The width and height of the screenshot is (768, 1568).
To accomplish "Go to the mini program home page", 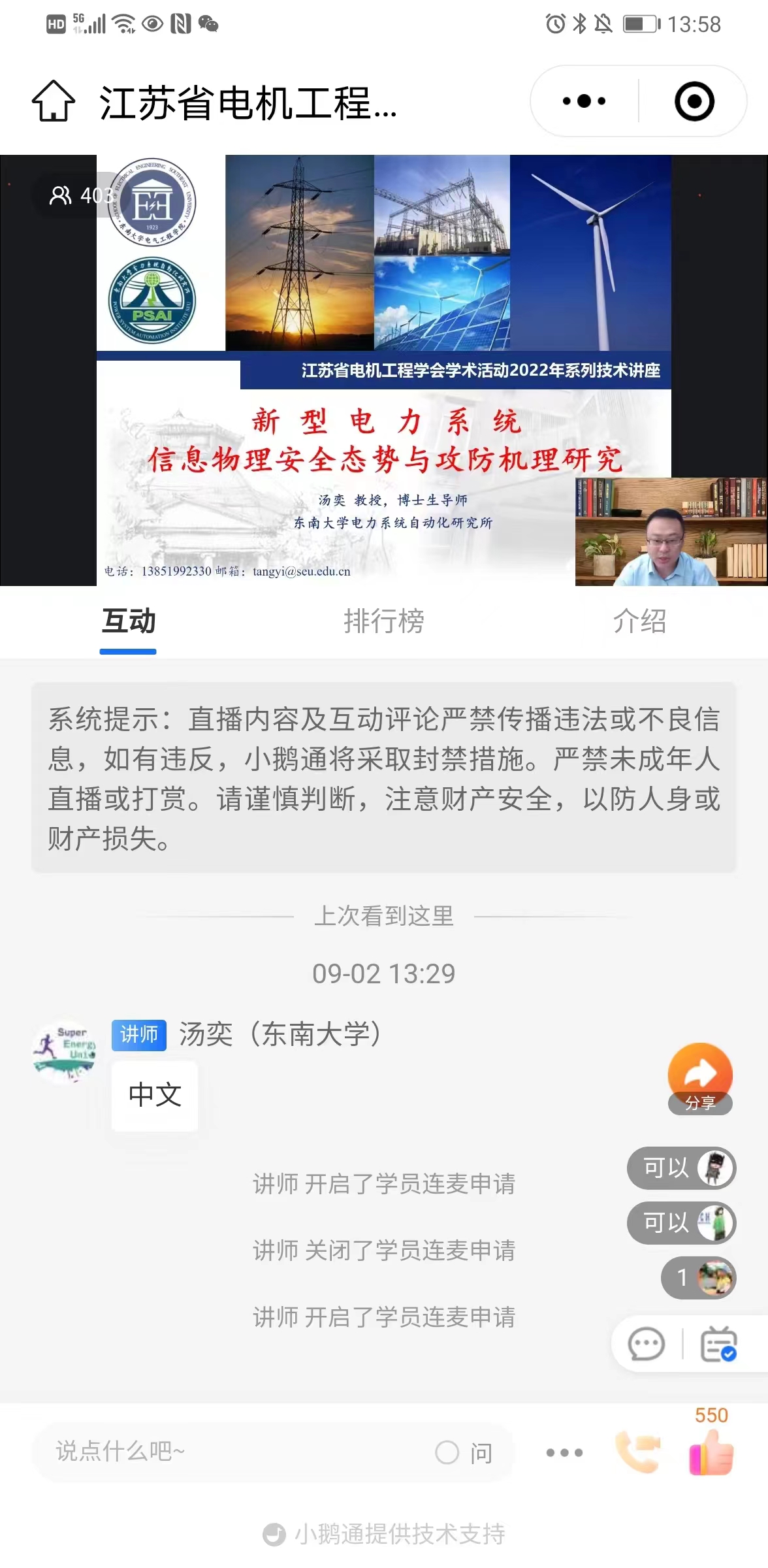I will pos(54,101).
